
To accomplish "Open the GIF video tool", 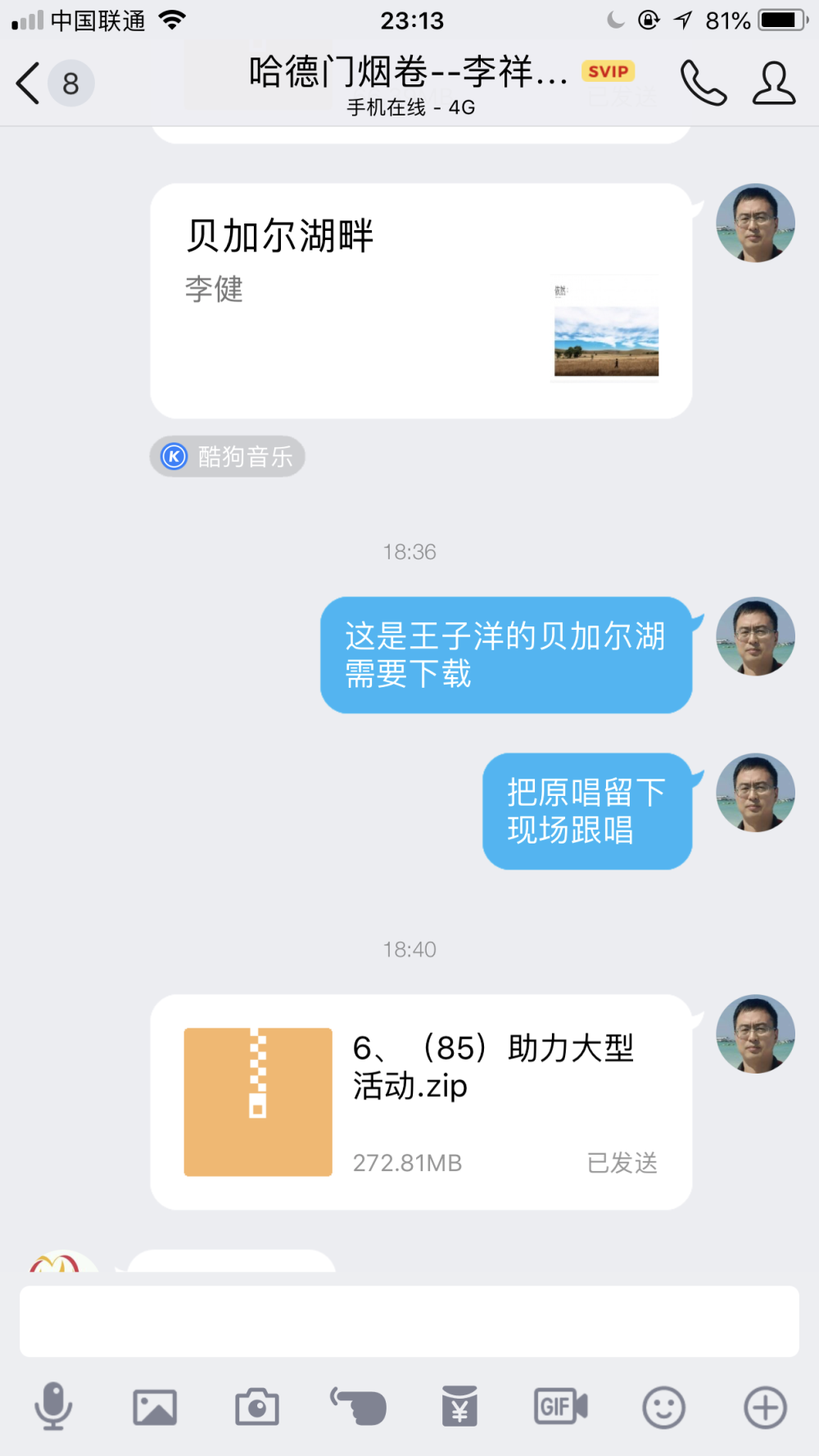I will coord(561,1407).
